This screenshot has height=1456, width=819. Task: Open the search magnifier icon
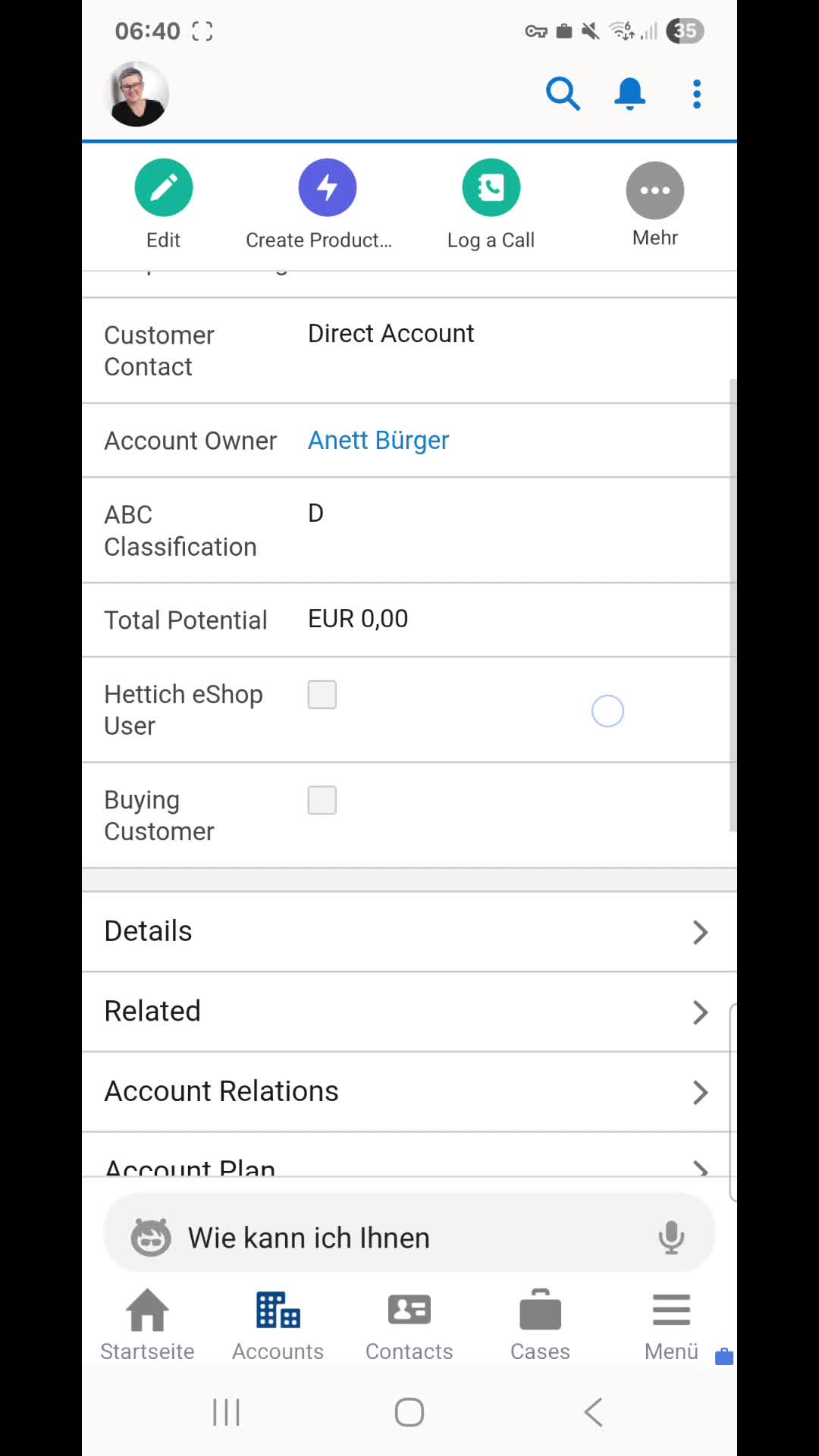(x=563, y=93)
